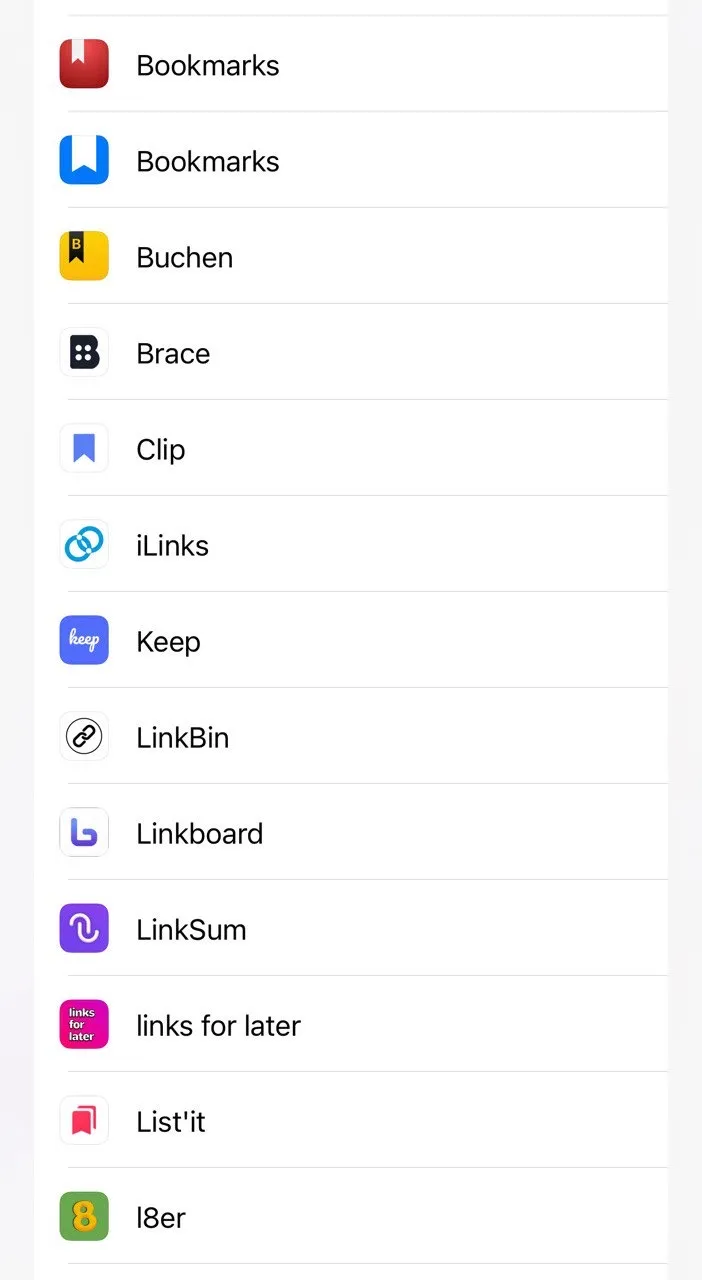The width and height of the screenshot is (702, 1280).
Task: Select the Keep app entry
Action: 351,640
